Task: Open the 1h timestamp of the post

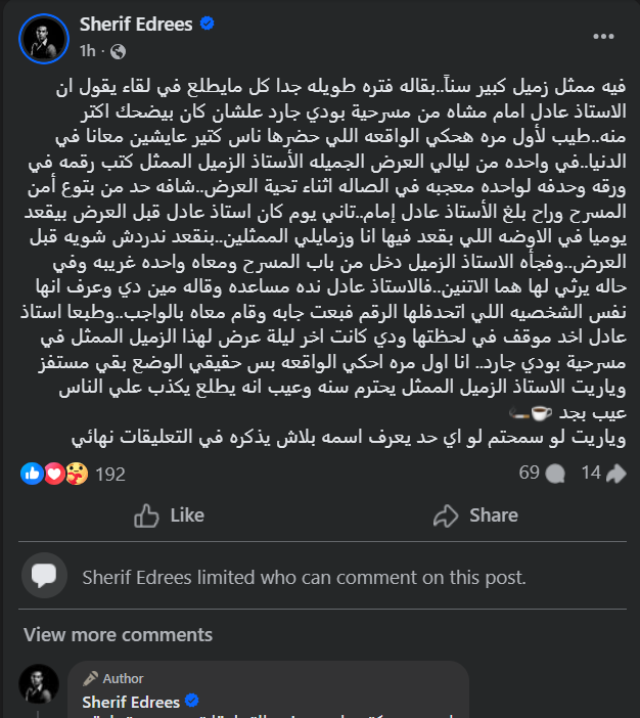Action: click(88, 49)
